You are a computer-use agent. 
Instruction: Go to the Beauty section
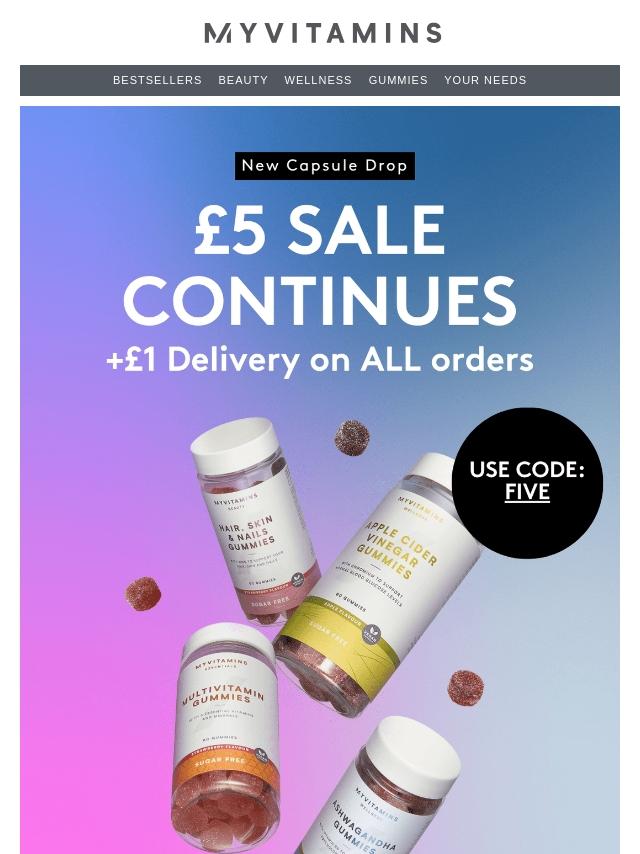click(243, 80)
